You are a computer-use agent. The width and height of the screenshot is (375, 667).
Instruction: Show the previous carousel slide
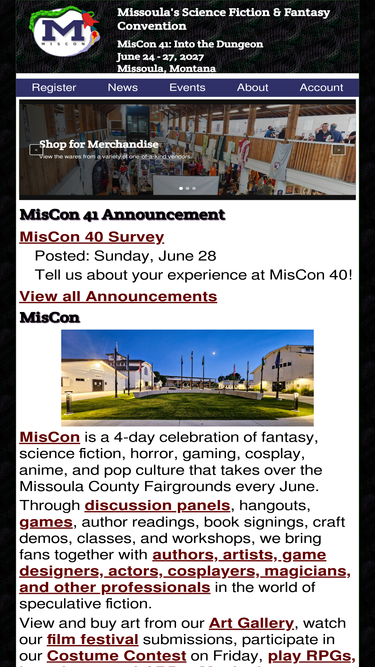tap(36, 150)
